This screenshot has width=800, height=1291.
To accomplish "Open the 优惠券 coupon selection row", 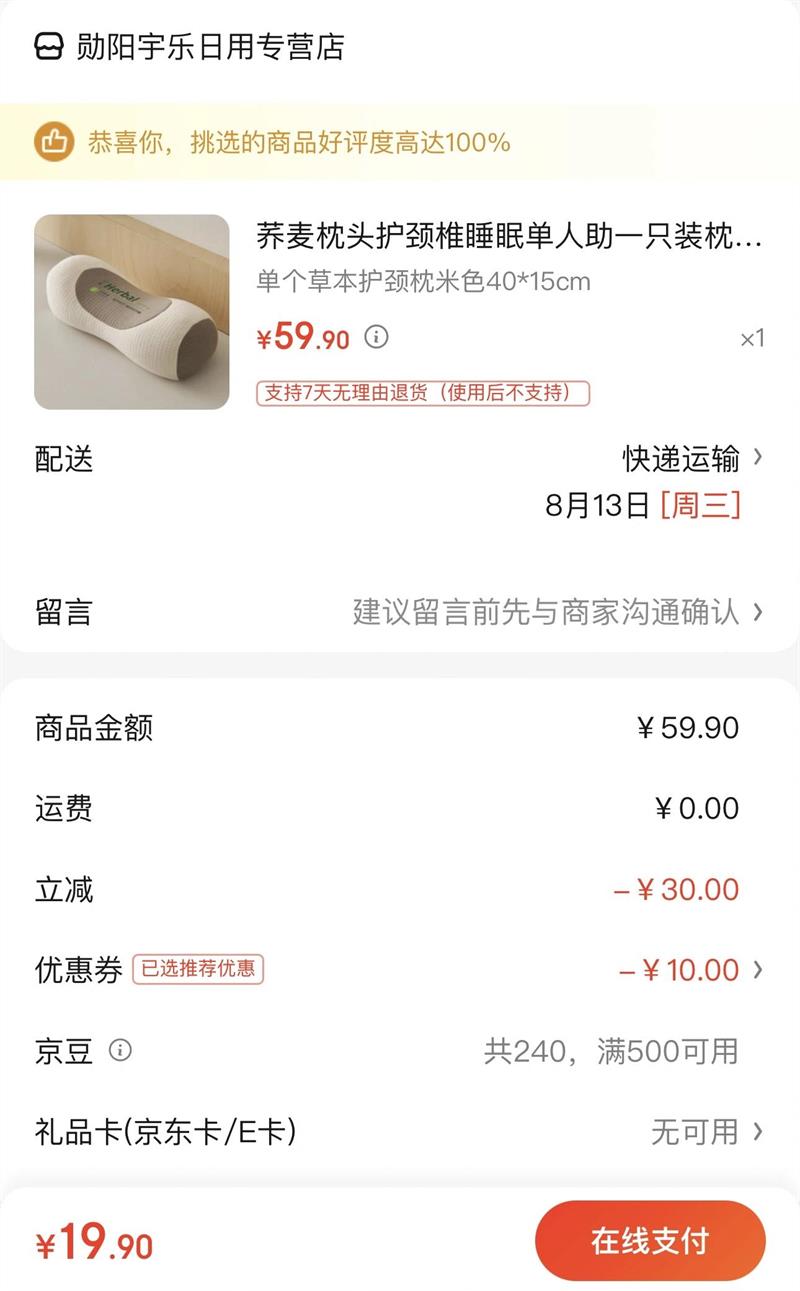I will coord(400,970).
